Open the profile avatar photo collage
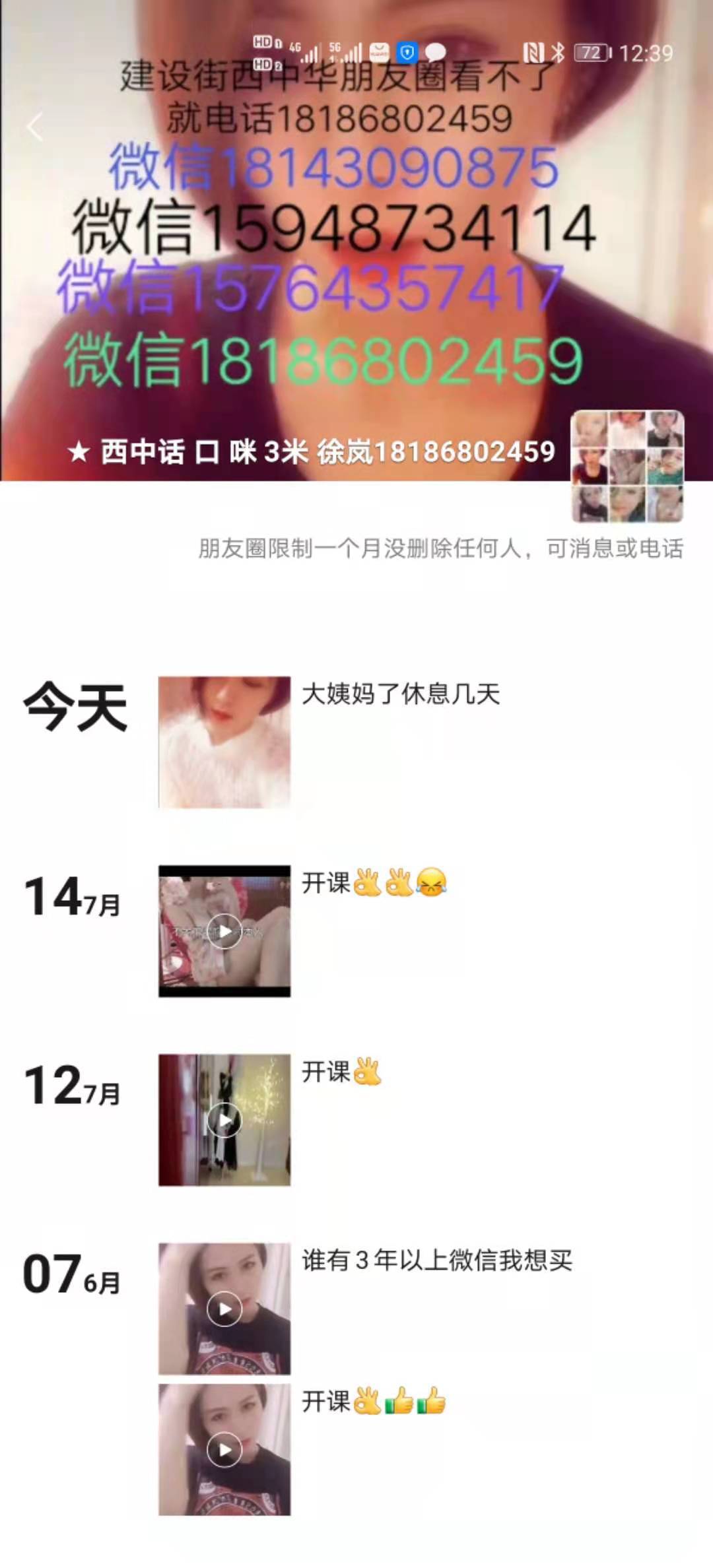Screen dimensions: 713x1568 627,466
